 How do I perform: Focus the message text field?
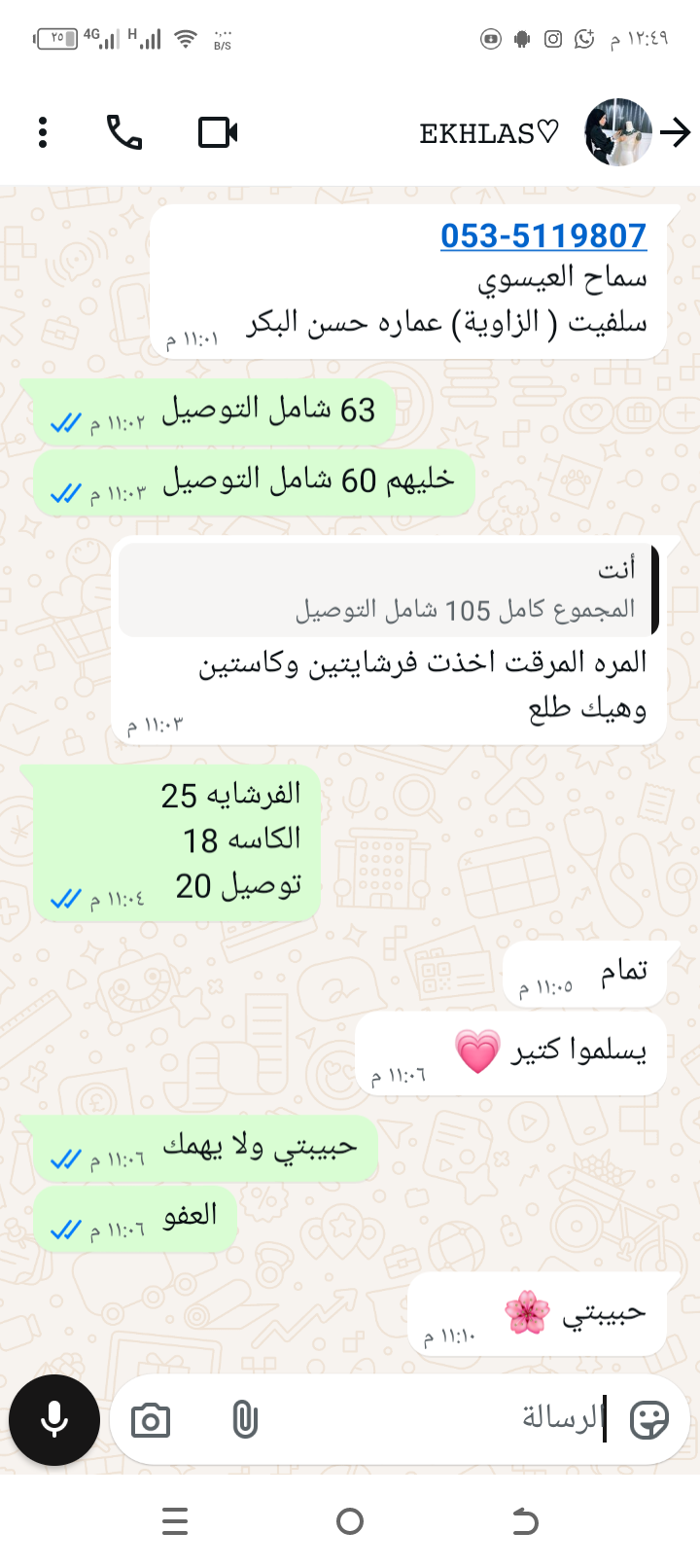[x=437, y=1419]
